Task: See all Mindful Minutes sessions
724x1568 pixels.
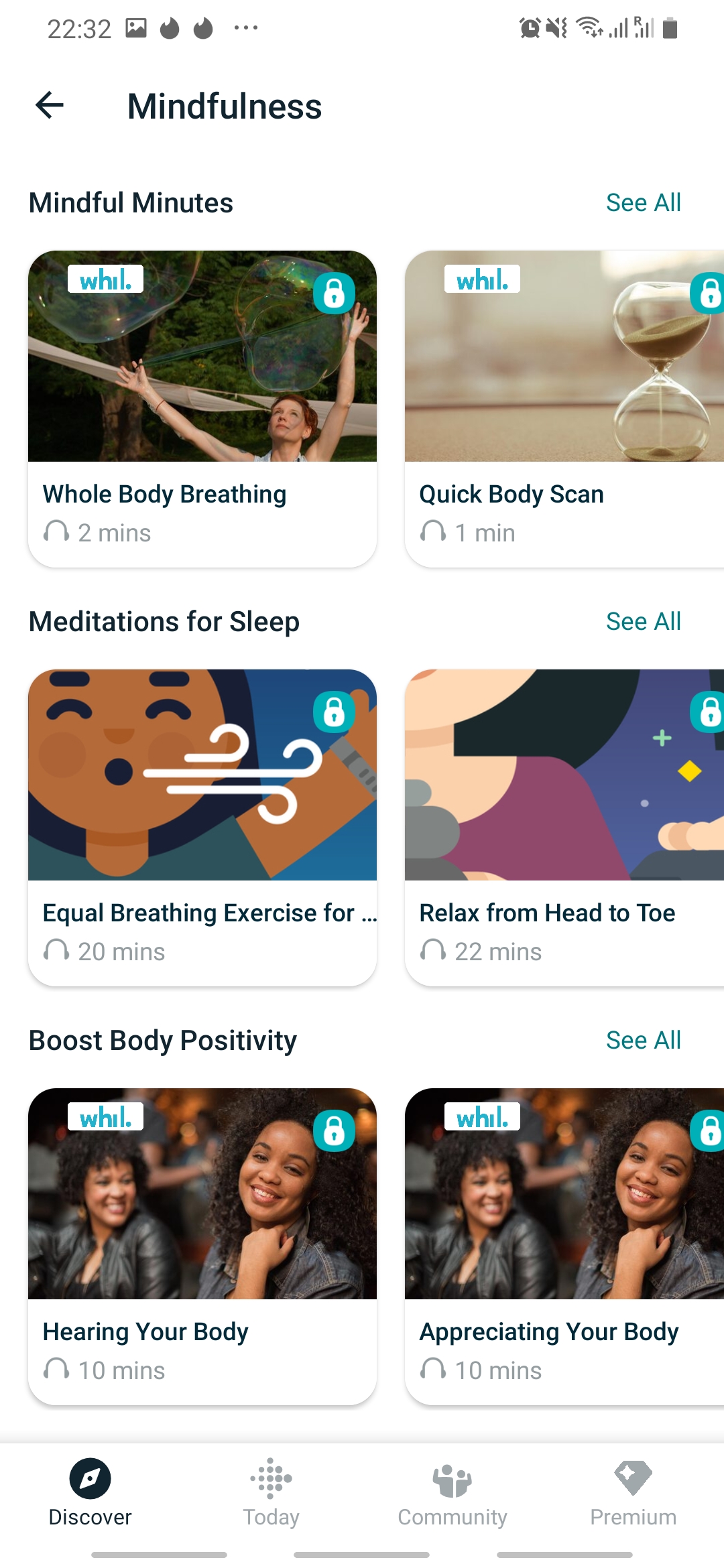Action: pos(643,203)
